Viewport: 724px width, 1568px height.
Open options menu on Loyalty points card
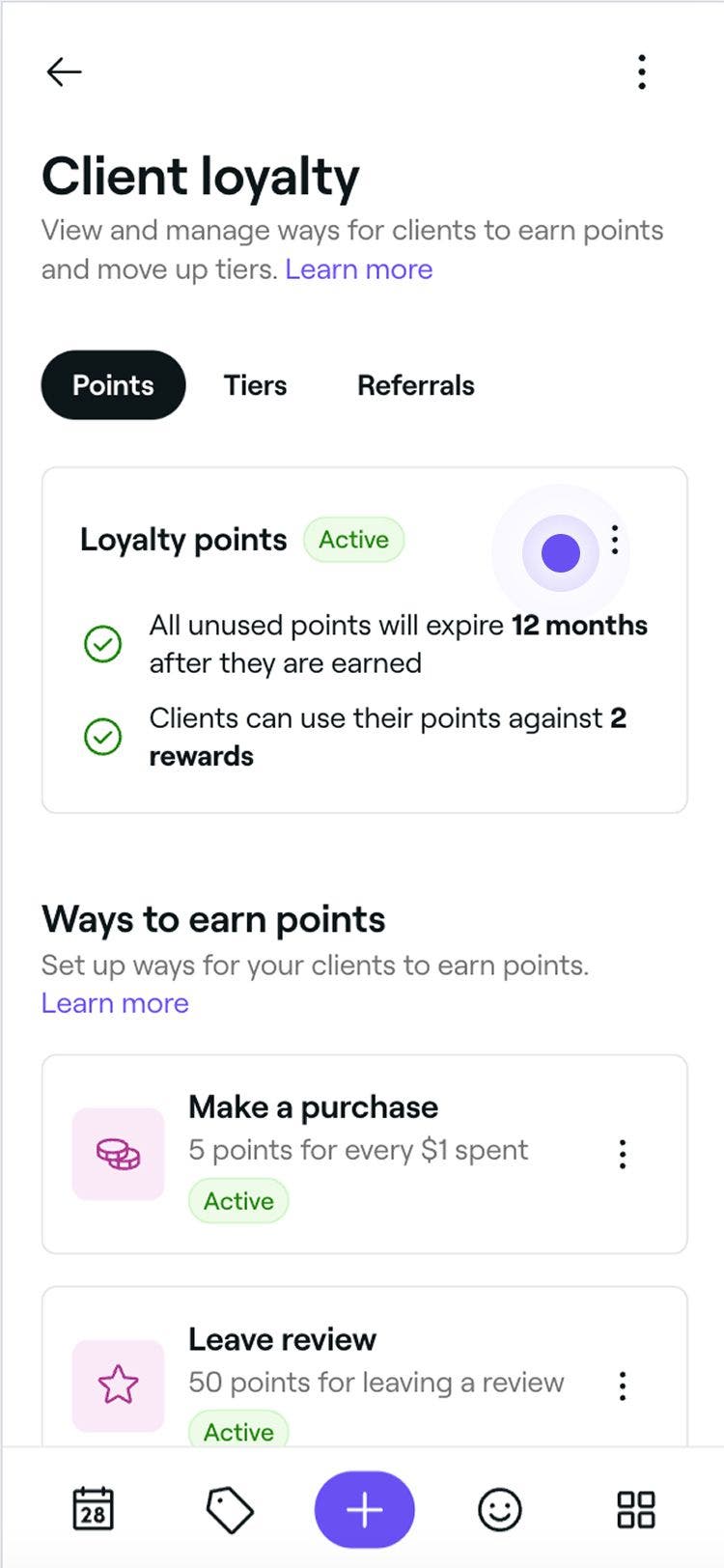pyautogui.click(x=615, y=543)
